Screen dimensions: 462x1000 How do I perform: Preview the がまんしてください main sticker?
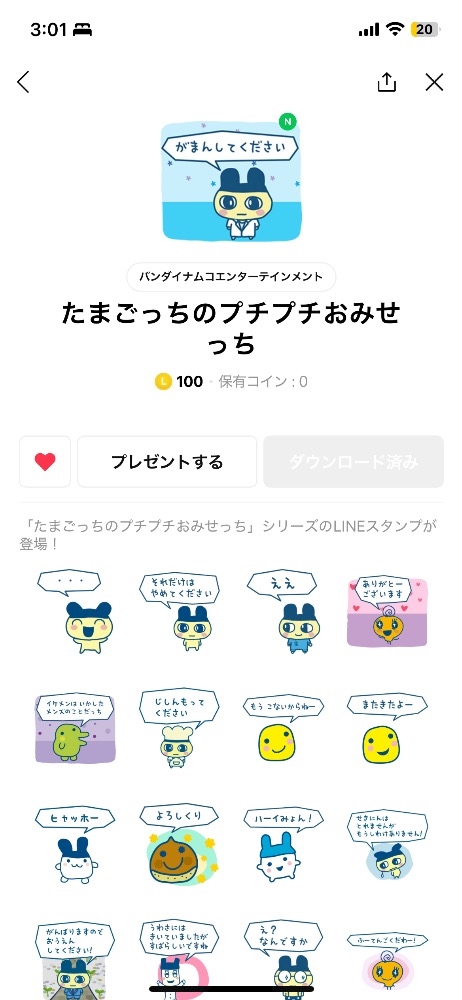click(231, 180)
